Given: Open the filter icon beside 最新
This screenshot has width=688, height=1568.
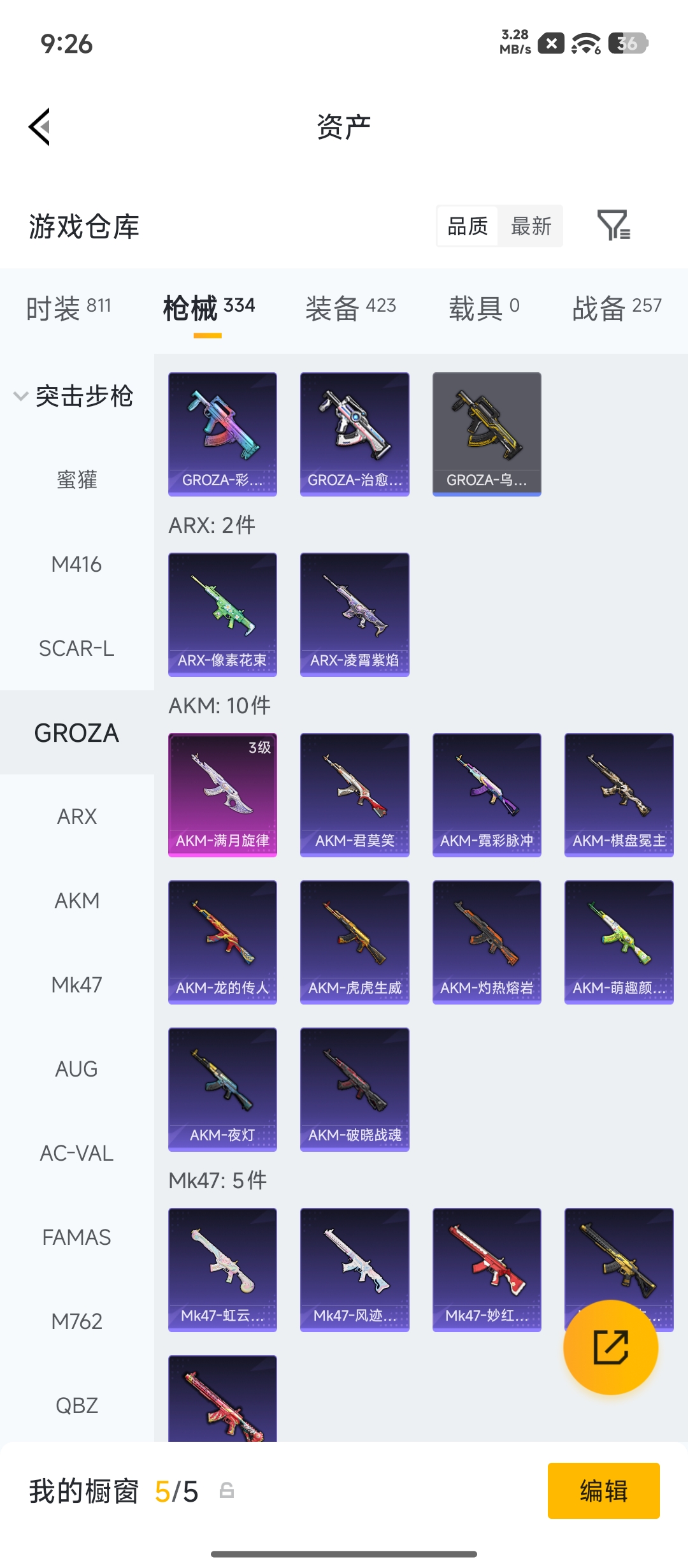Looking at the screenshot, I should tap(613, 226).
